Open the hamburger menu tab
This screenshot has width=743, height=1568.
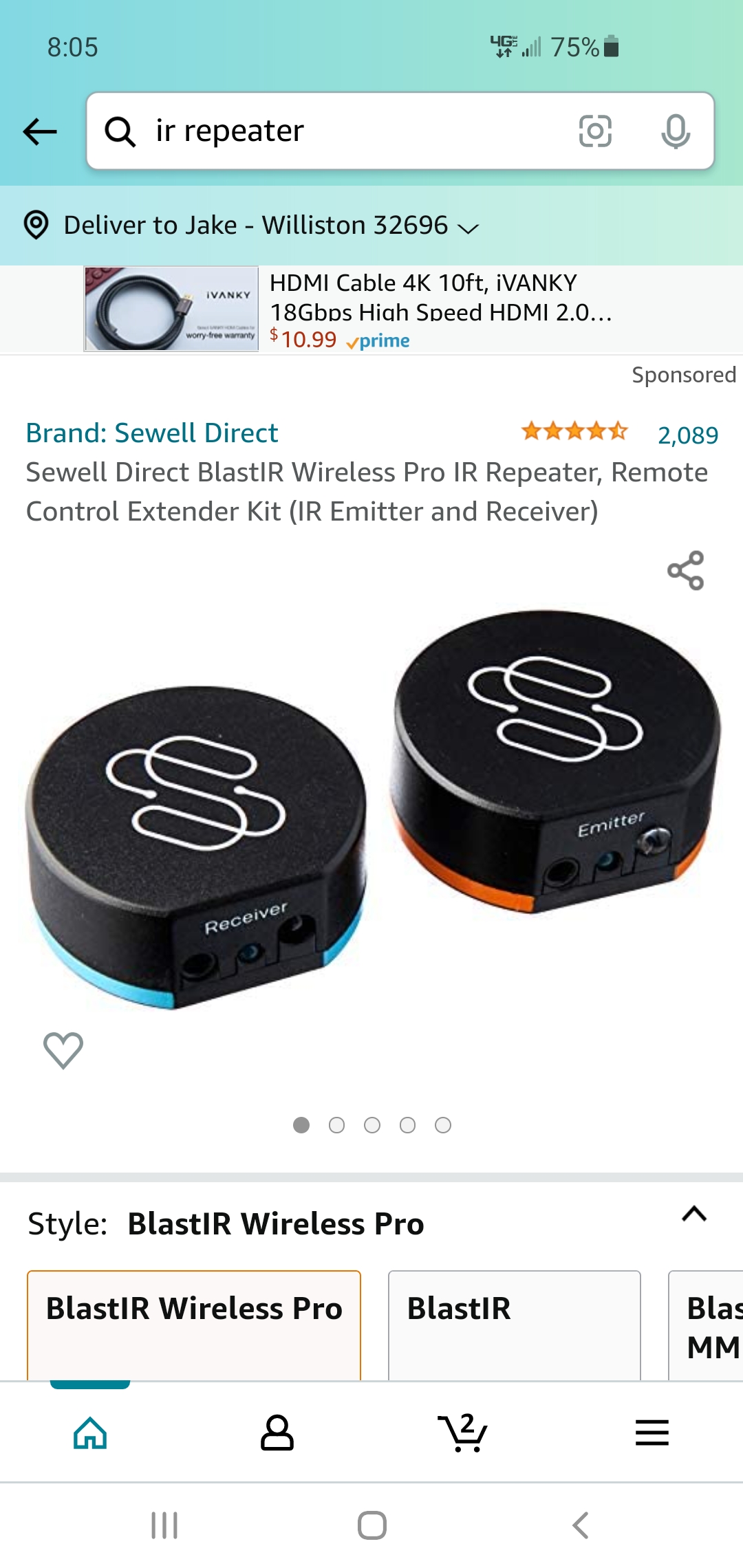(x=652, y=1433)
